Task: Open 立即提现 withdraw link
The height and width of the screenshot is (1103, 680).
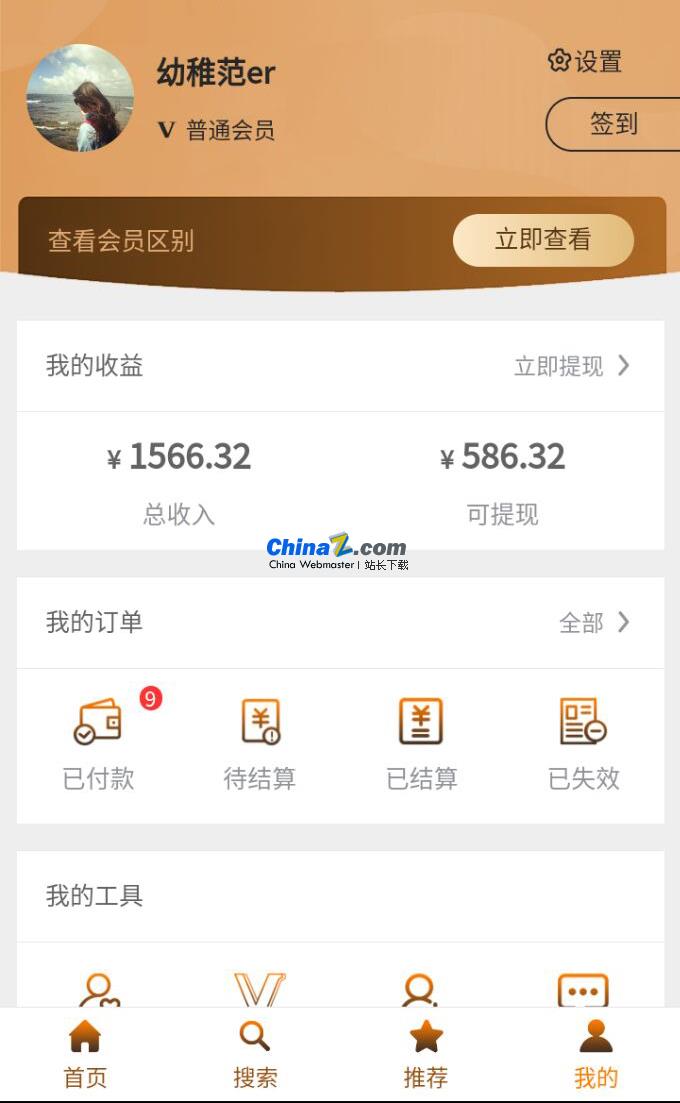Action: [x=572, y=366]
